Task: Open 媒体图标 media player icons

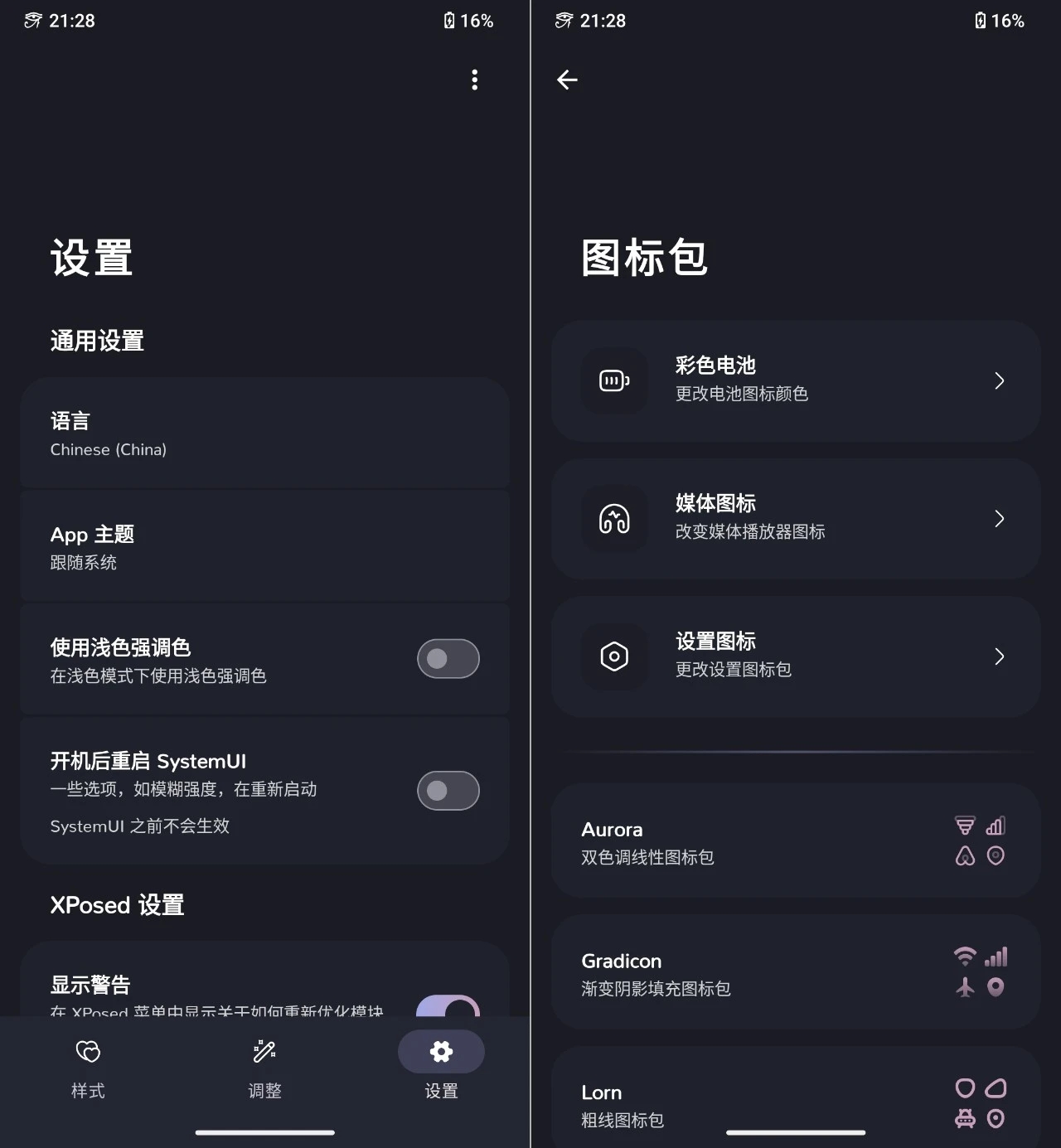Action: 795,519
